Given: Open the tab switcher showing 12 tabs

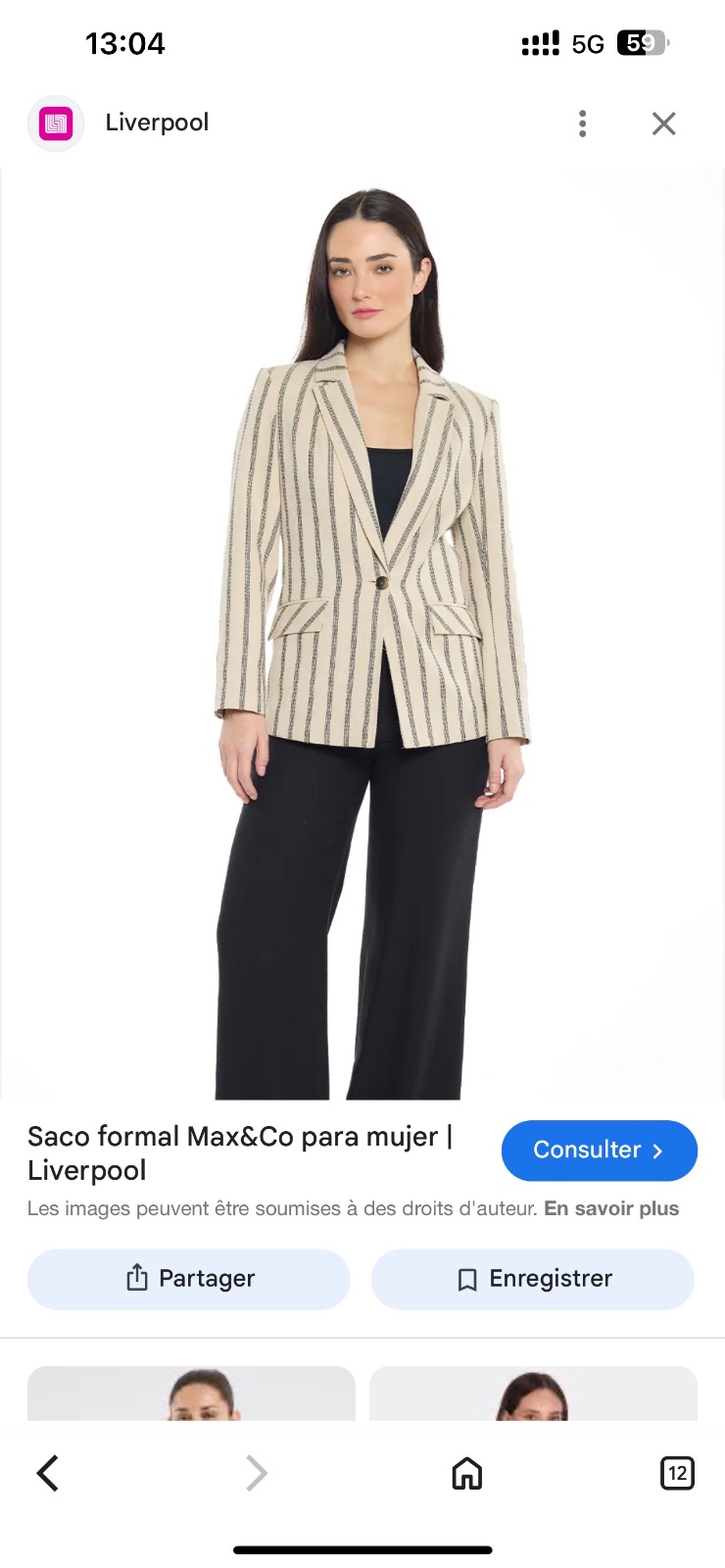Looking at the screenshot, I should tap(677, 1473).
